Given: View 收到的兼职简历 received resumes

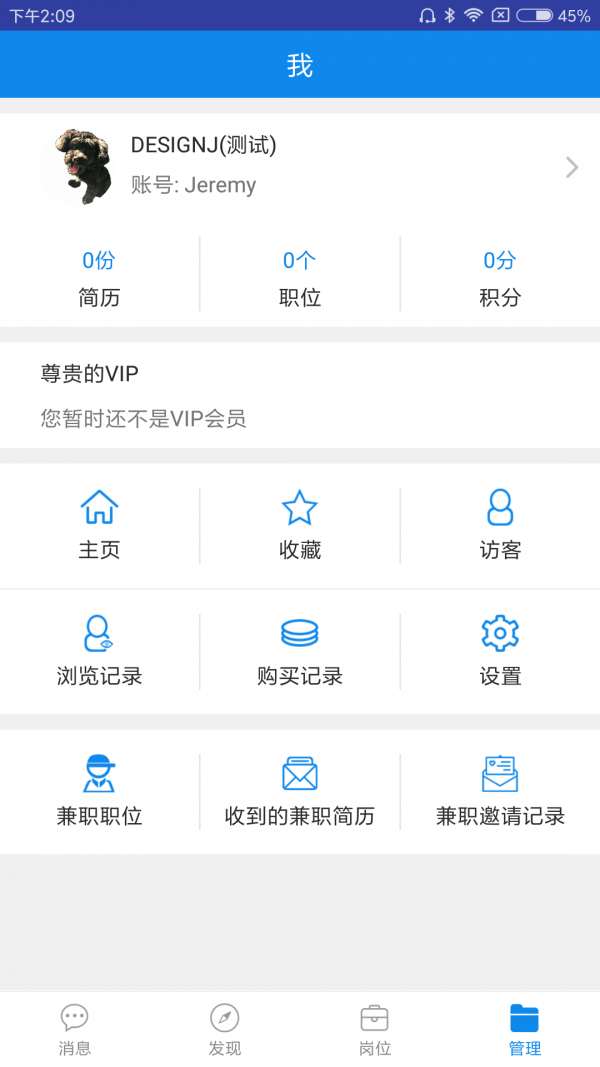Looking at the screenshot, I should pos(300,791).
